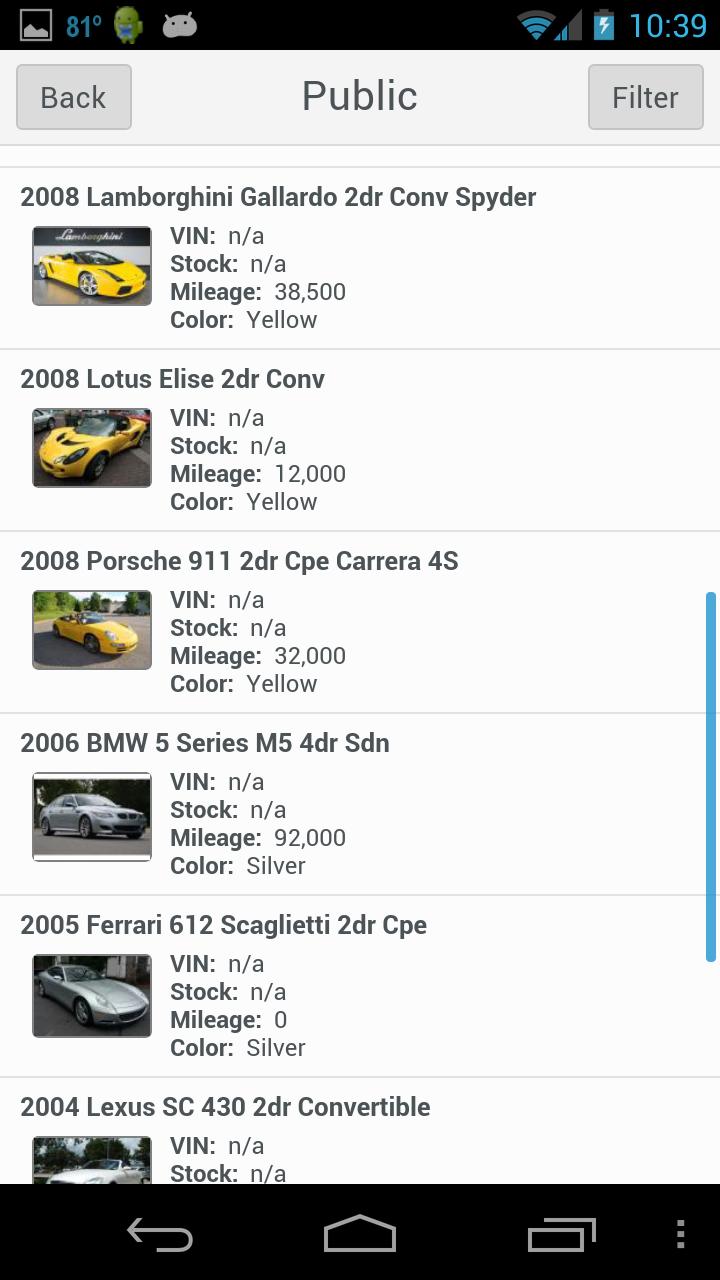This screenshot has height=1280, width=720.
Task: Open the 2004 Lexus SC 430 listing
Action: (225, 1107)
